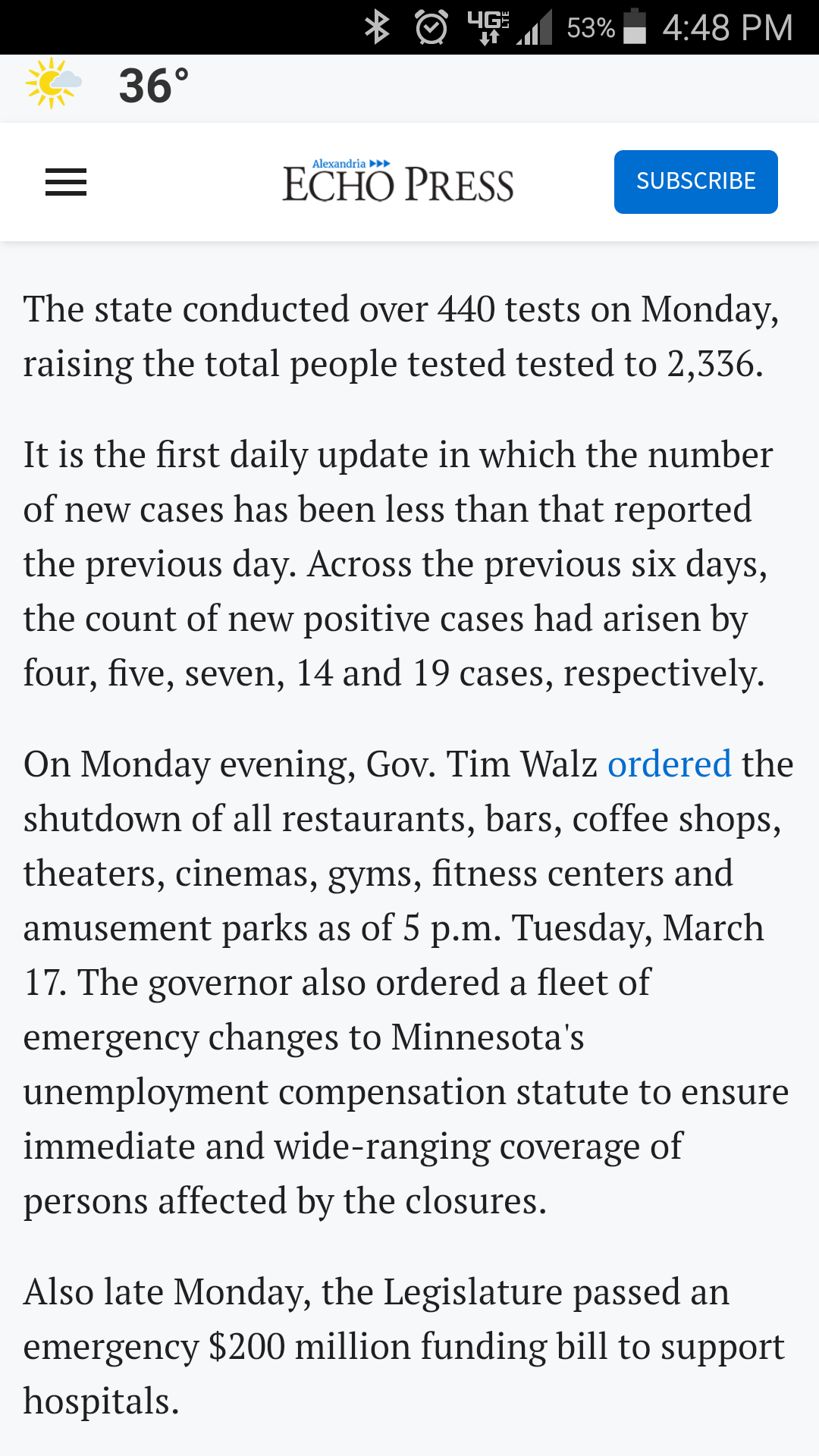Open the hamburger navigation menu

coord(66,182)
